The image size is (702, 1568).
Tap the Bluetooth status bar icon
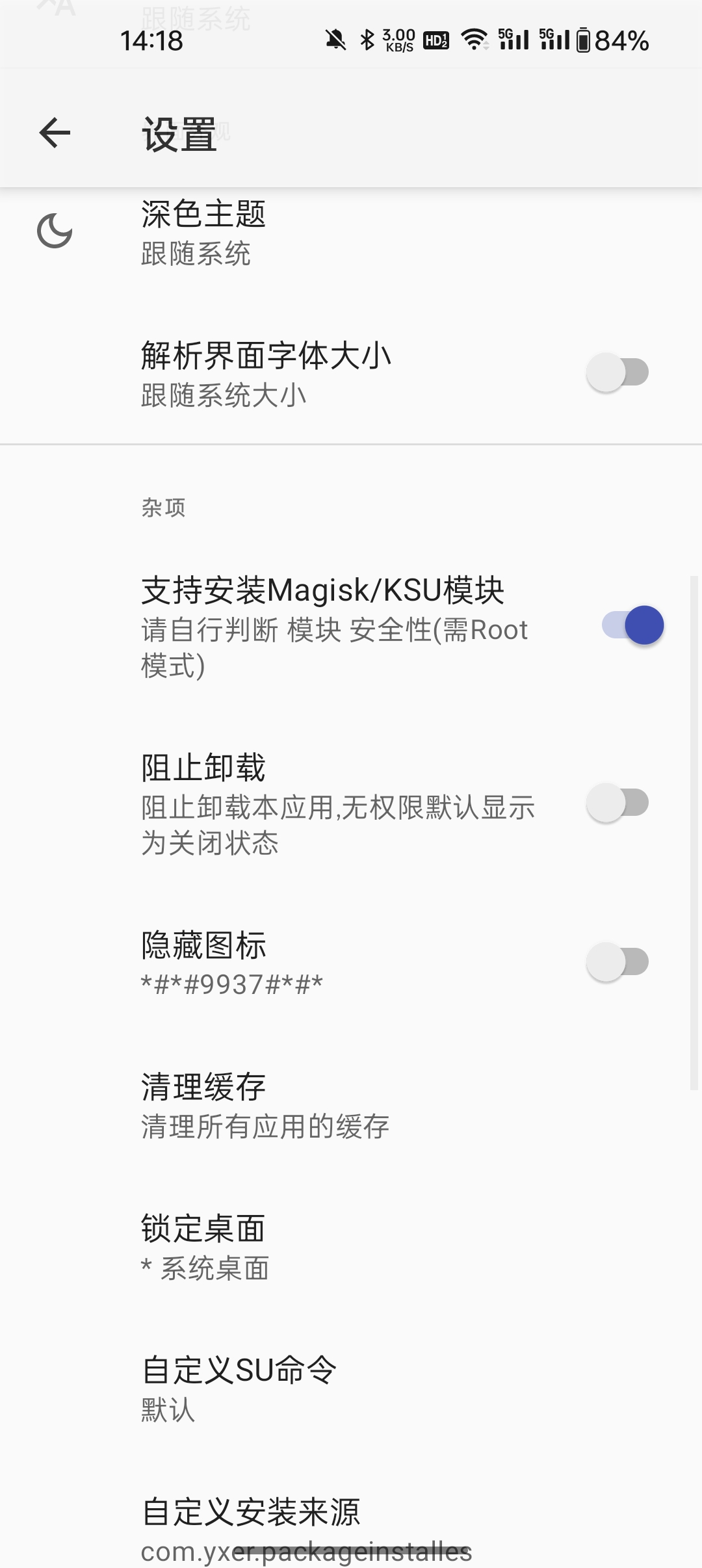click(367, 40)
